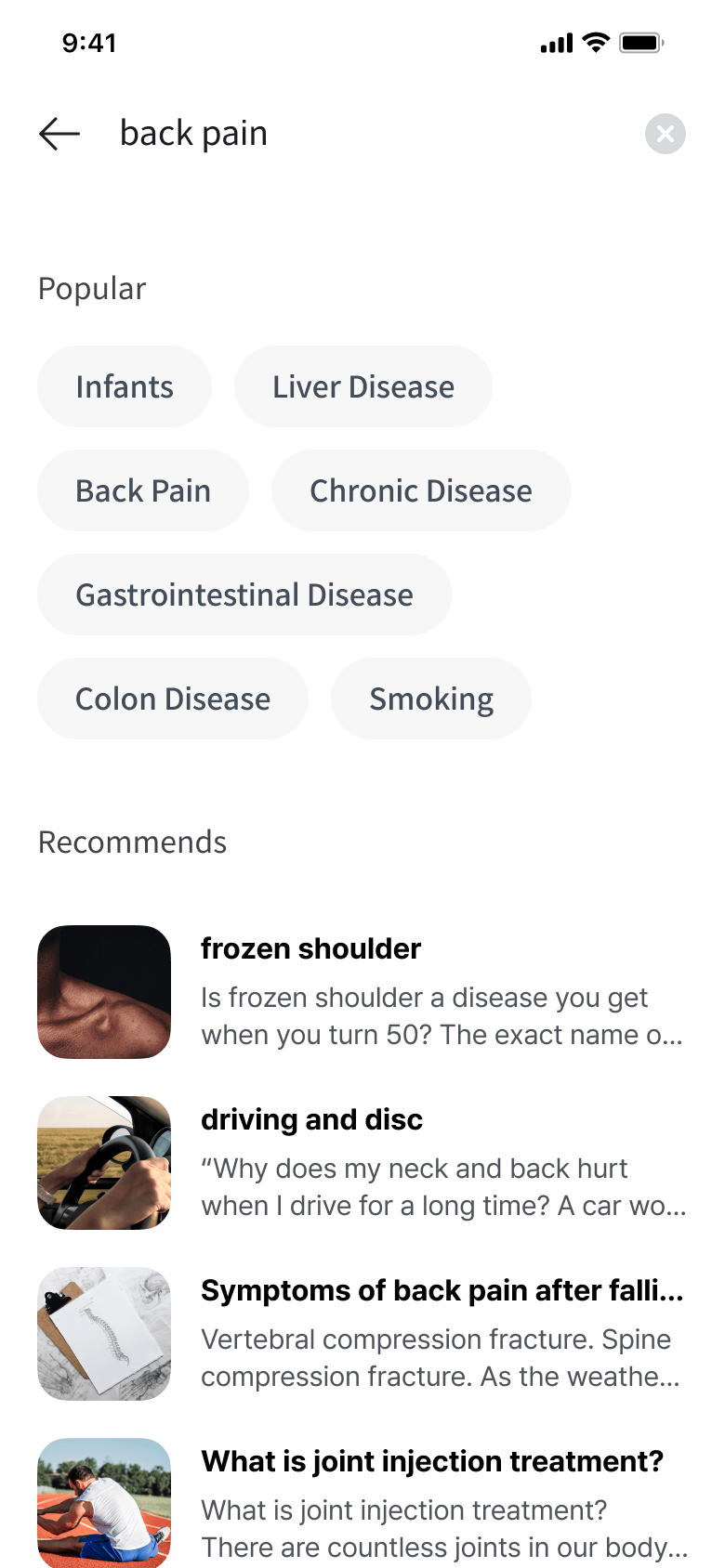This screenshot has height=1568, width=725.
Task: Choose the Back Pain popular tag
Action: click(143, 490)
